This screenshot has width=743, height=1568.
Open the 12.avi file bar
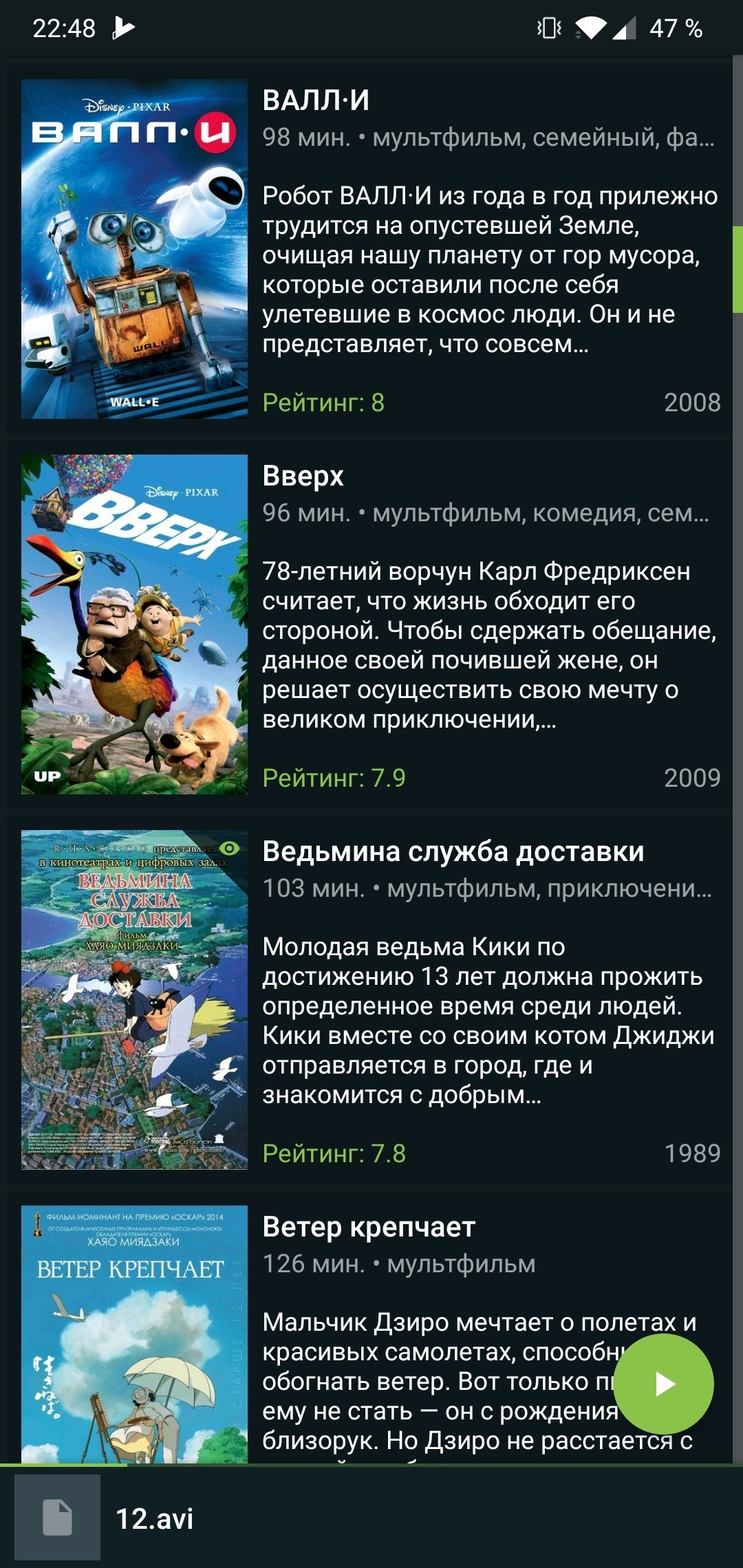(371, 1518)
